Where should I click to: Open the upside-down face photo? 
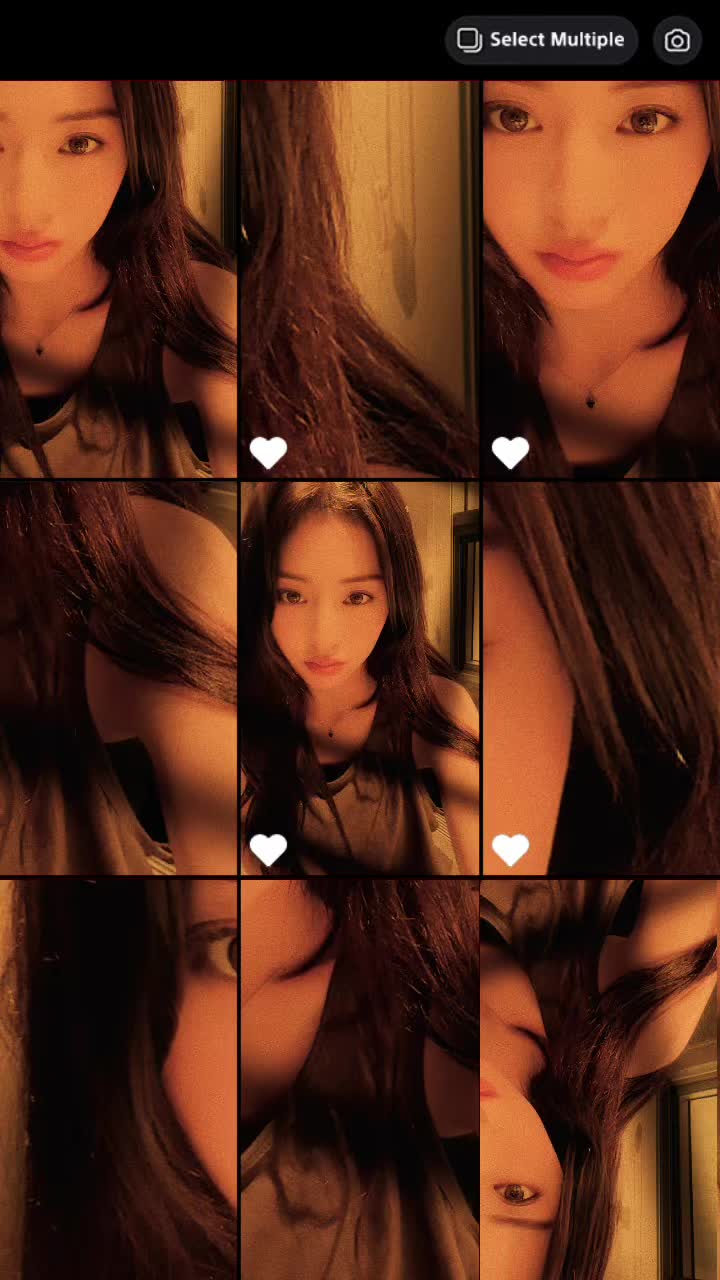point(600,1078)
